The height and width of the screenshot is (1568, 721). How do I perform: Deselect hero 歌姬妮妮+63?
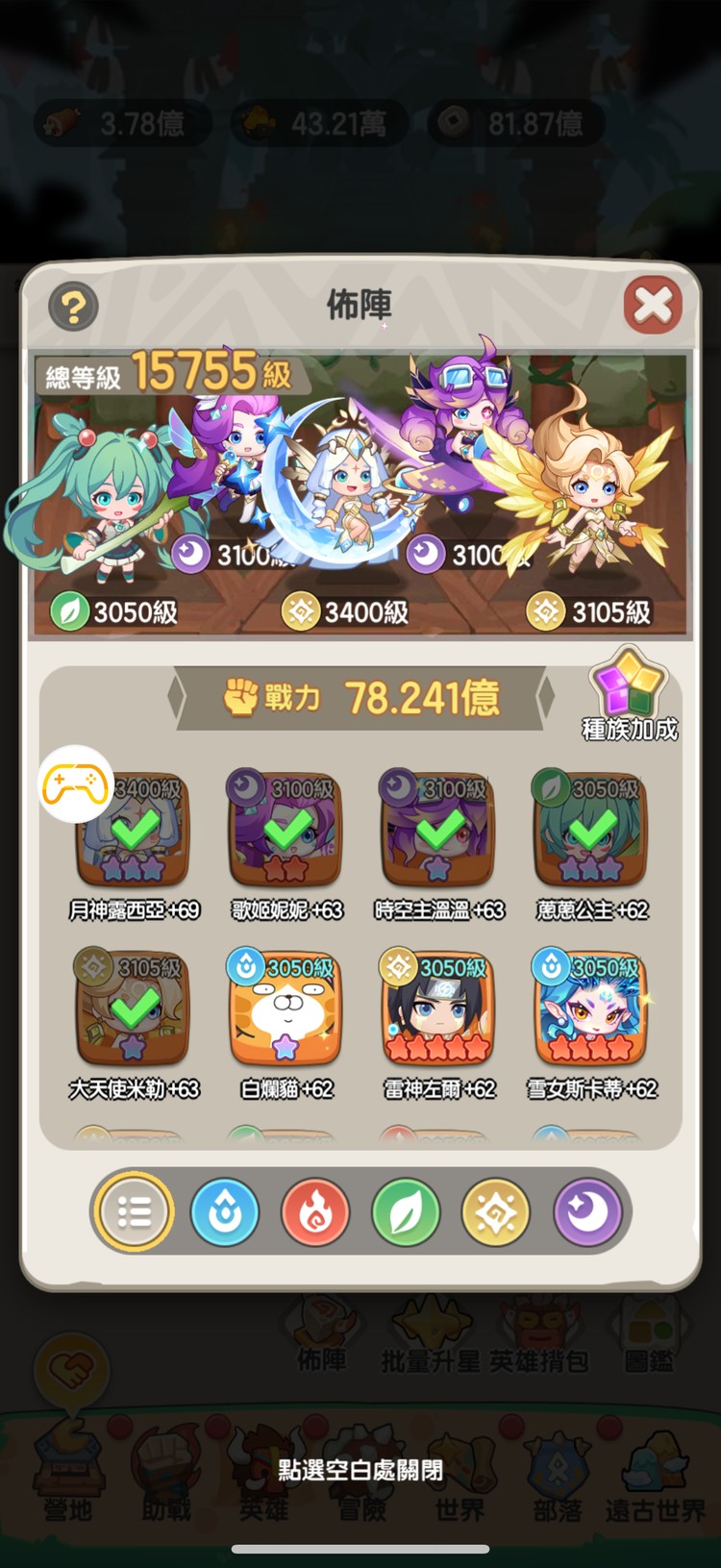pos(286,831)
